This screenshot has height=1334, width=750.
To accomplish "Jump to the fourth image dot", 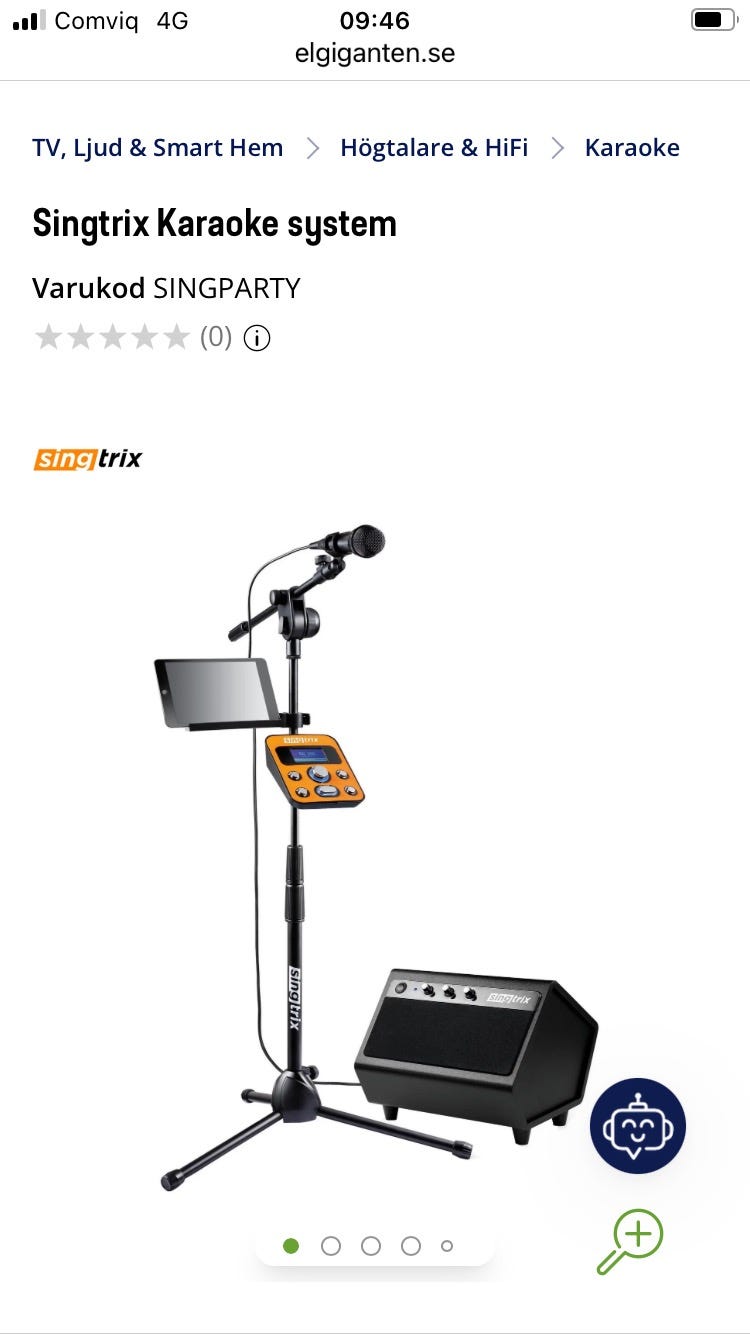I will [x=411, y=1246].
